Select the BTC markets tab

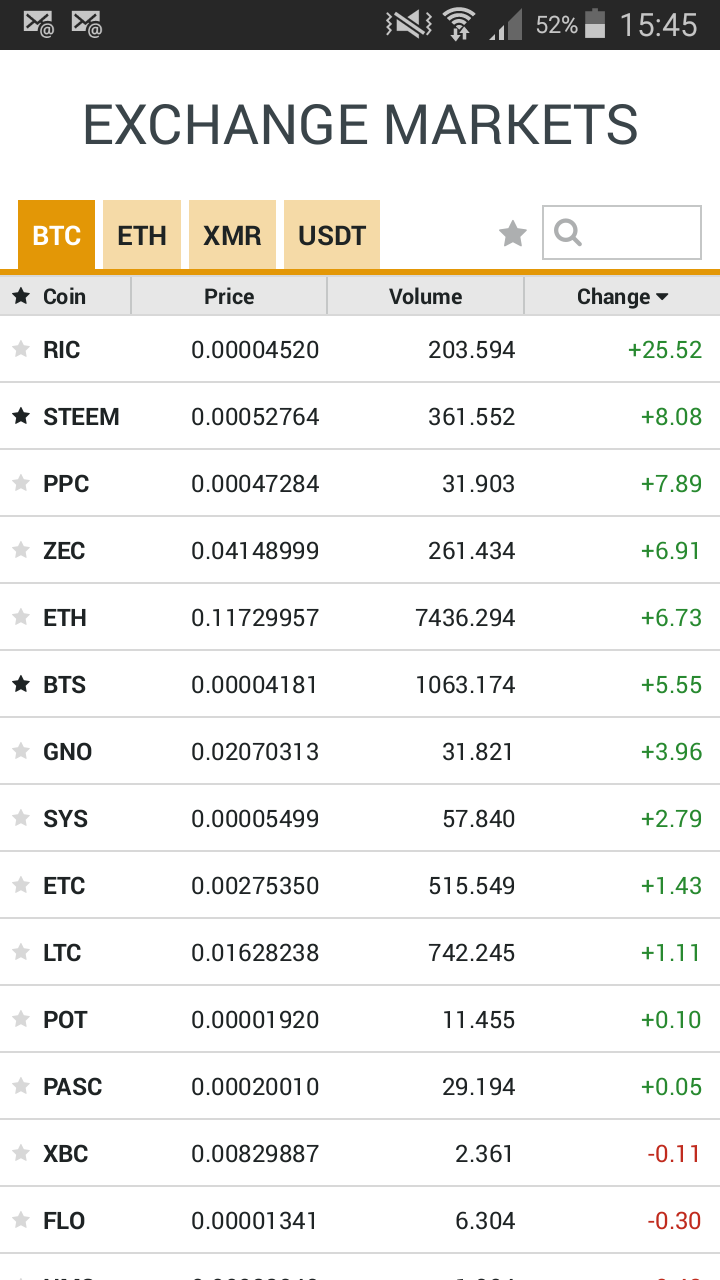click(x=57, y=235)
